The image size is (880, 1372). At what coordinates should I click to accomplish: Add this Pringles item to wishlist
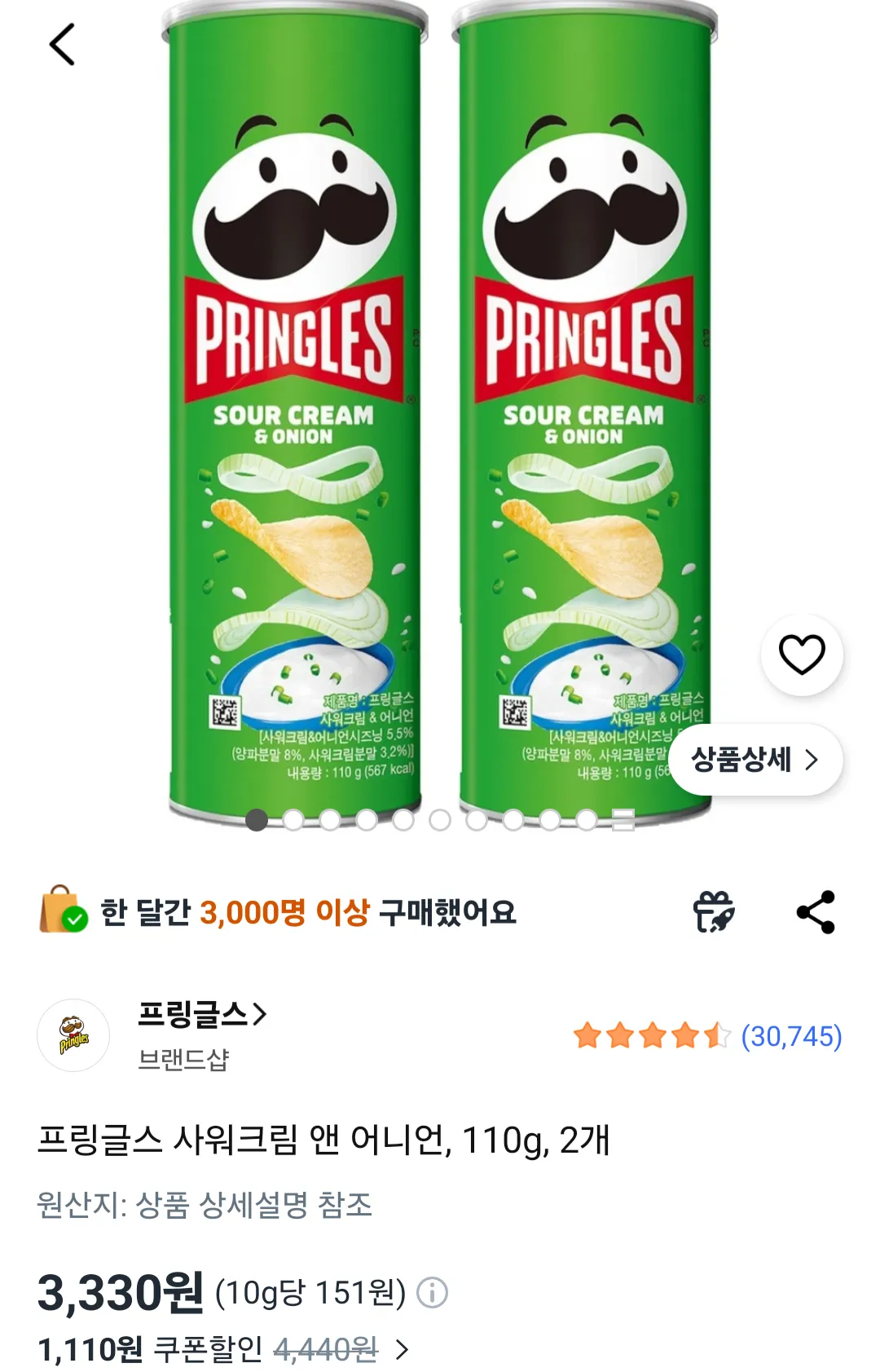pos(802,655)
